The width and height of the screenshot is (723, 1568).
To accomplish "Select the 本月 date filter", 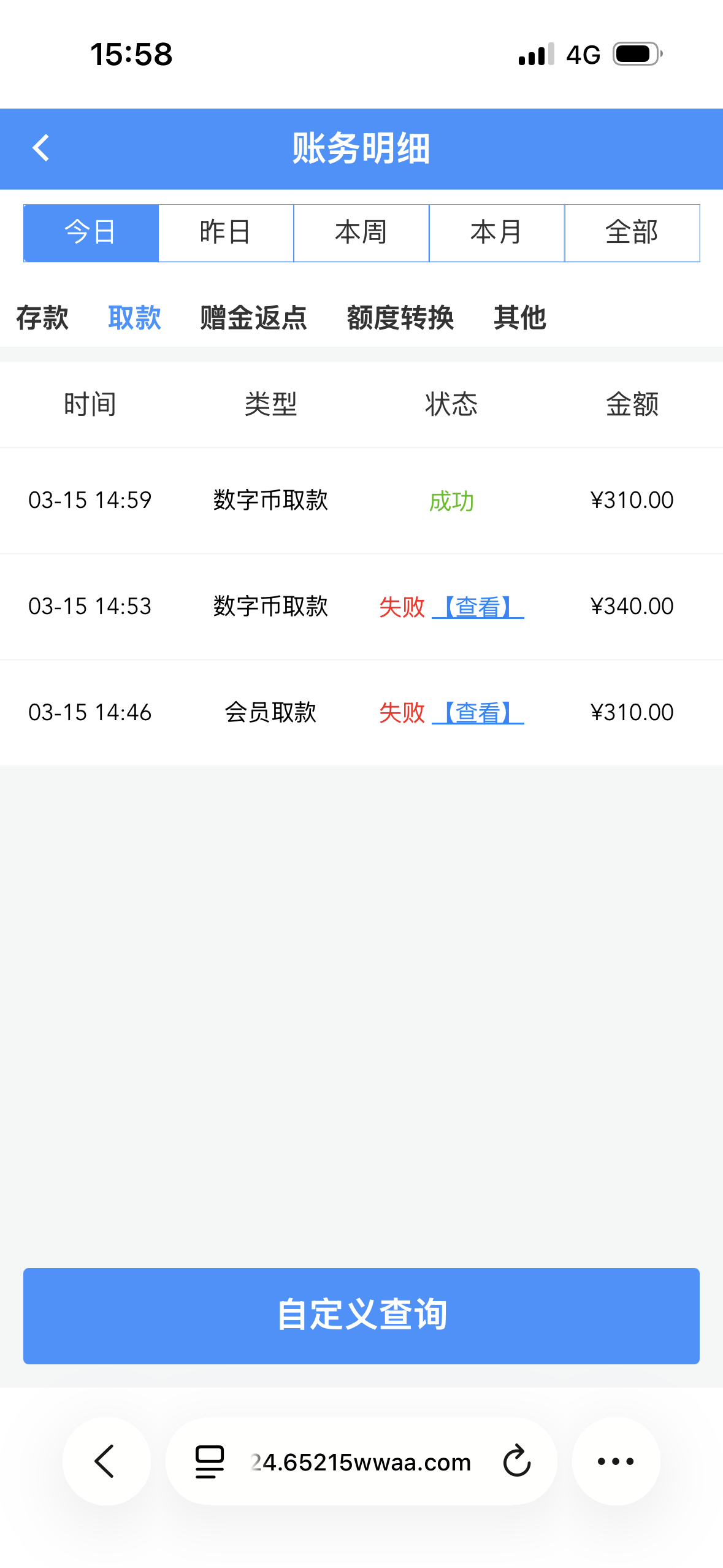I will [x=497, y=233].
